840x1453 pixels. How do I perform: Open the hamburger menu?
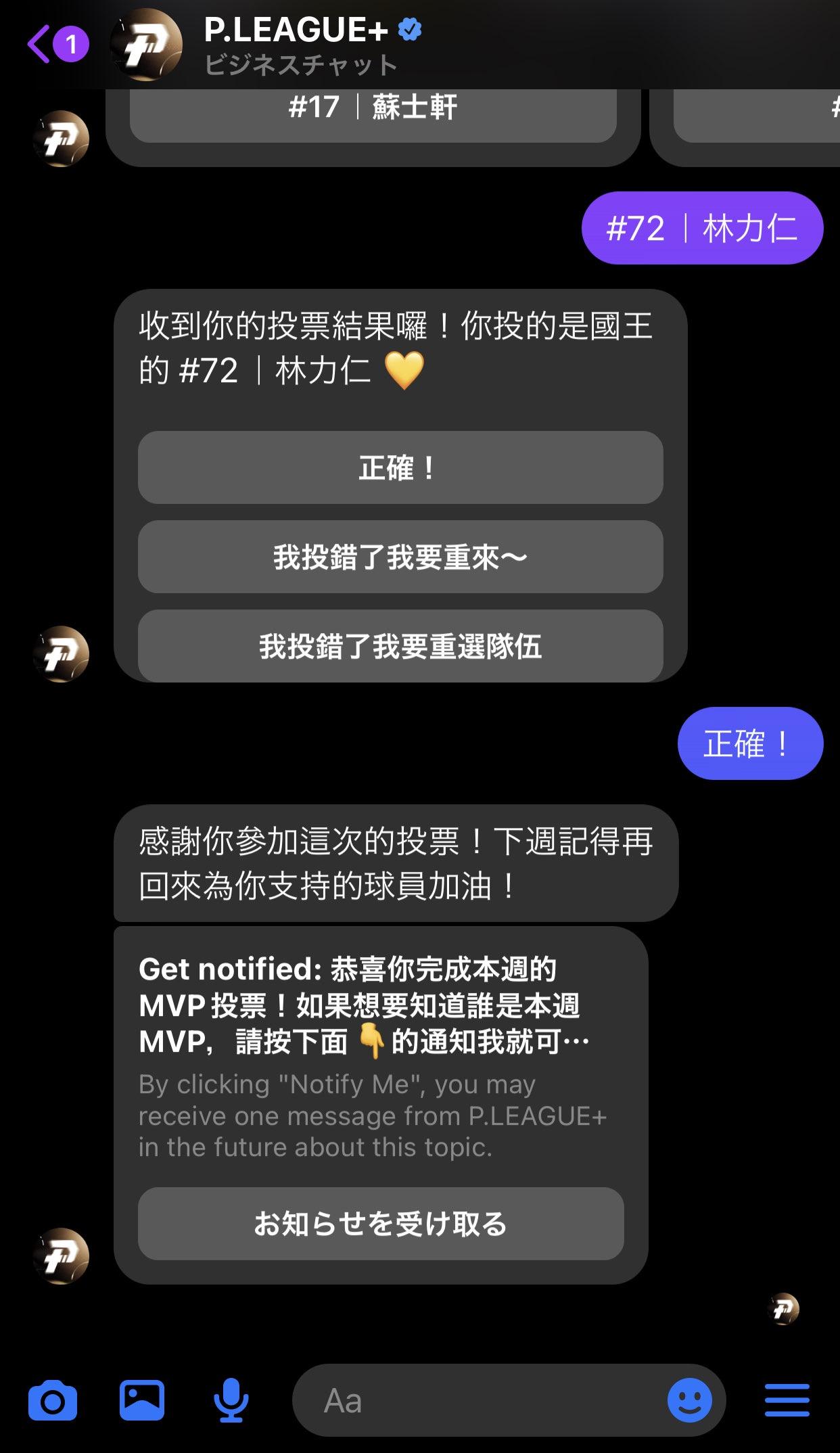pos(787,1400)
